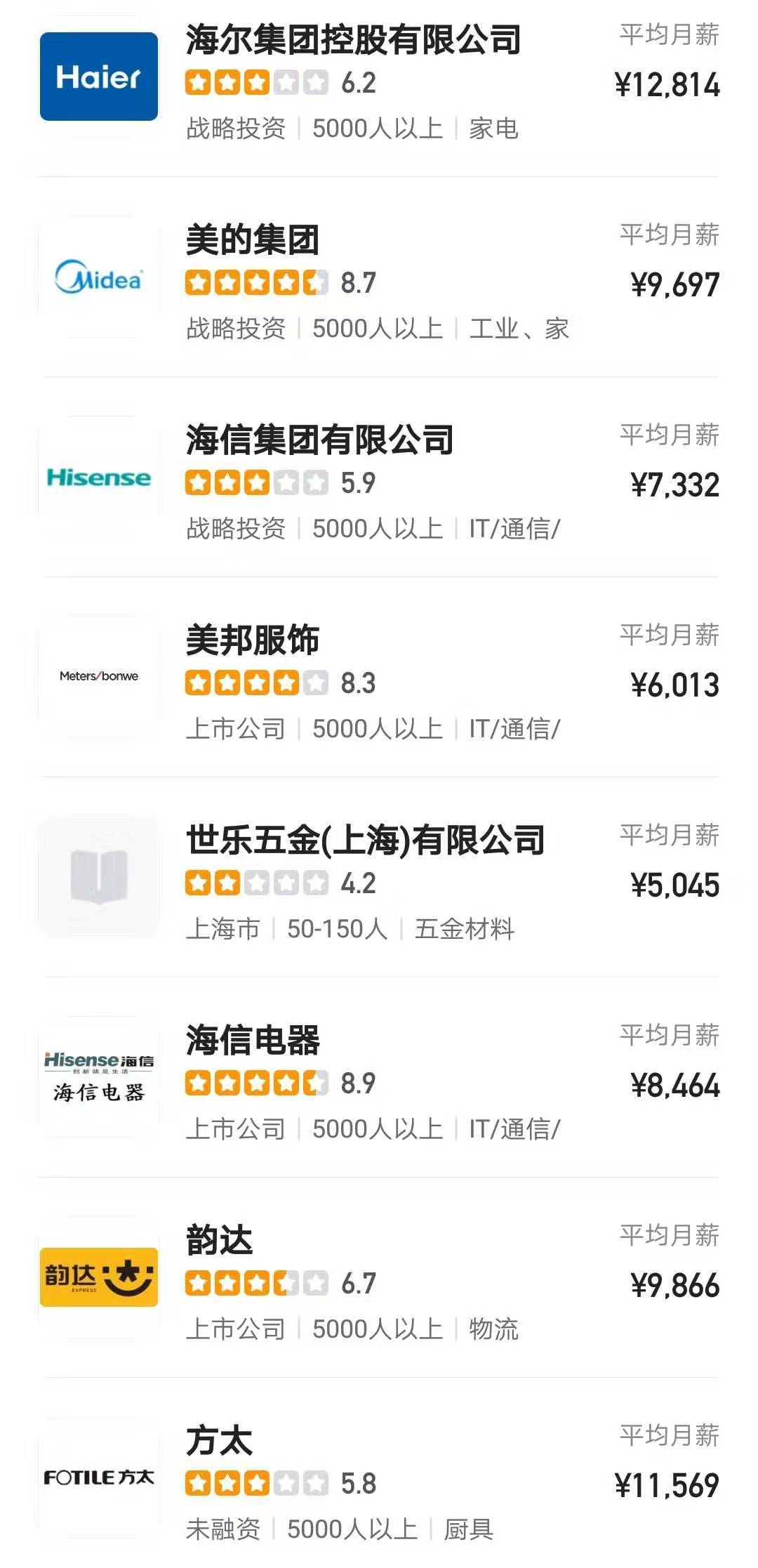Click the 世乐五金(上海)有限公司 heading

pyautogui.click(x=365, y=839)
